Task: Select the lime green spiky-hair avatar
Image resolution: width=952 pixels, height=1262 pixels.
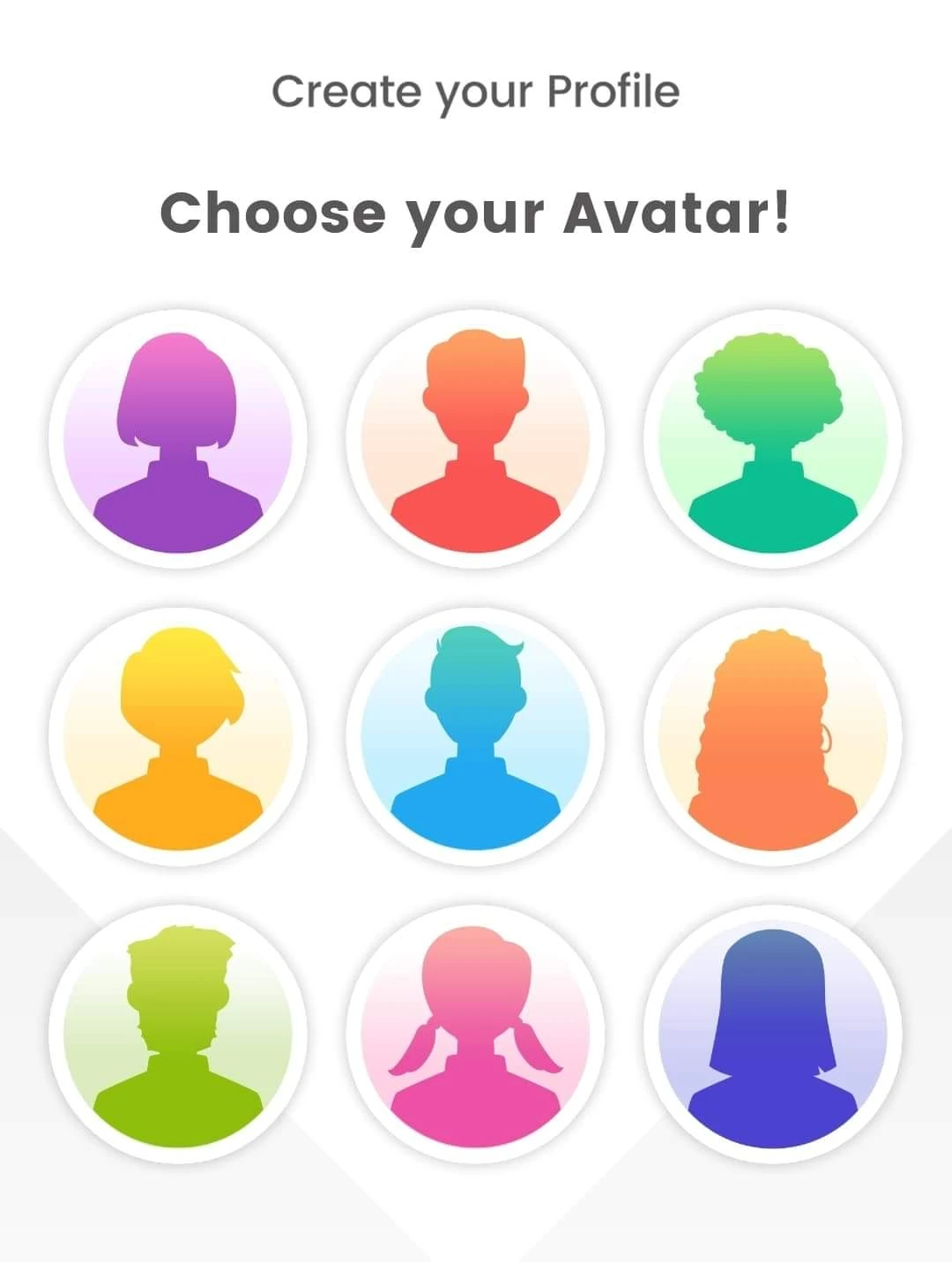Action: pyautogui.click(x=178, y=1034)
